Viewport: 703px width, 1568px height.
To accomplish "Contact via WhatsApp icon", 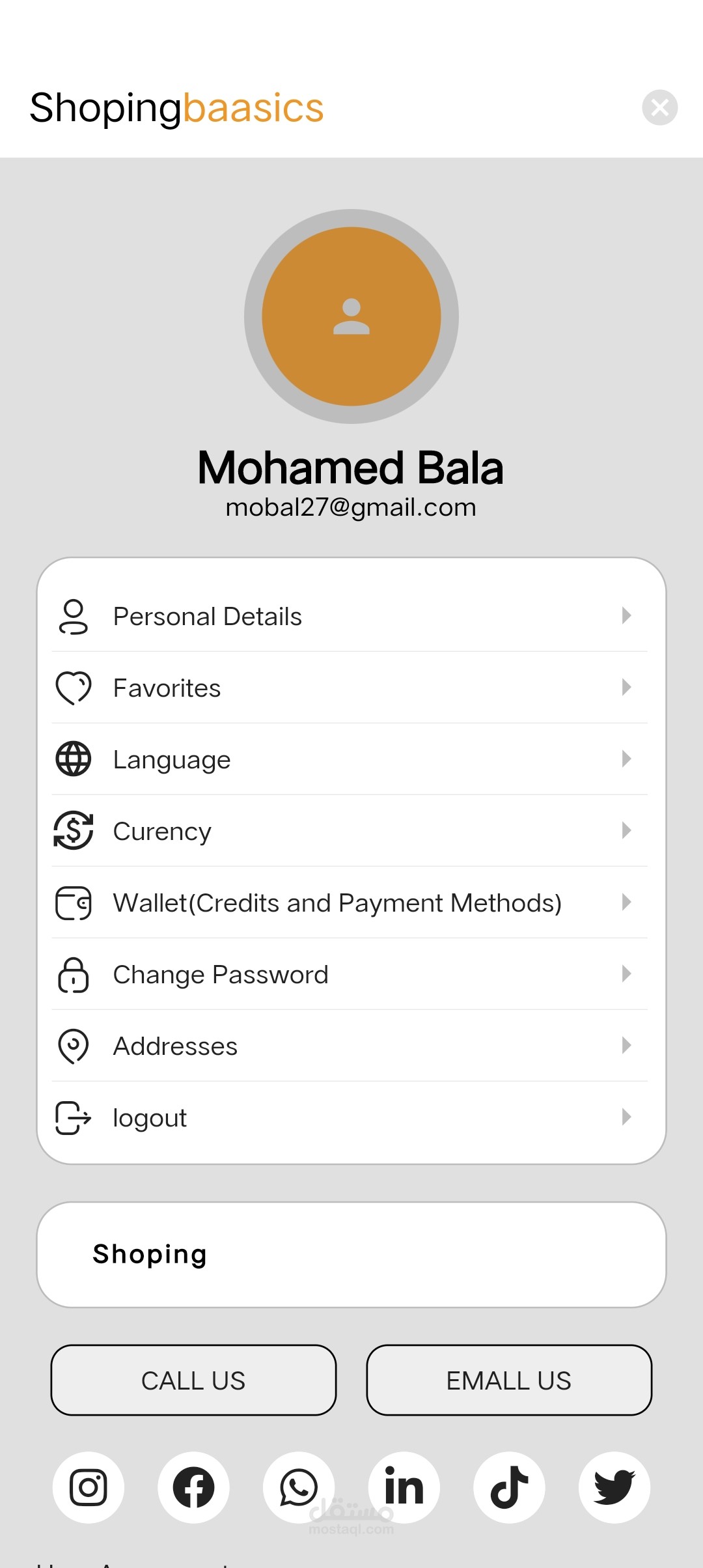I will (299, 1487).
